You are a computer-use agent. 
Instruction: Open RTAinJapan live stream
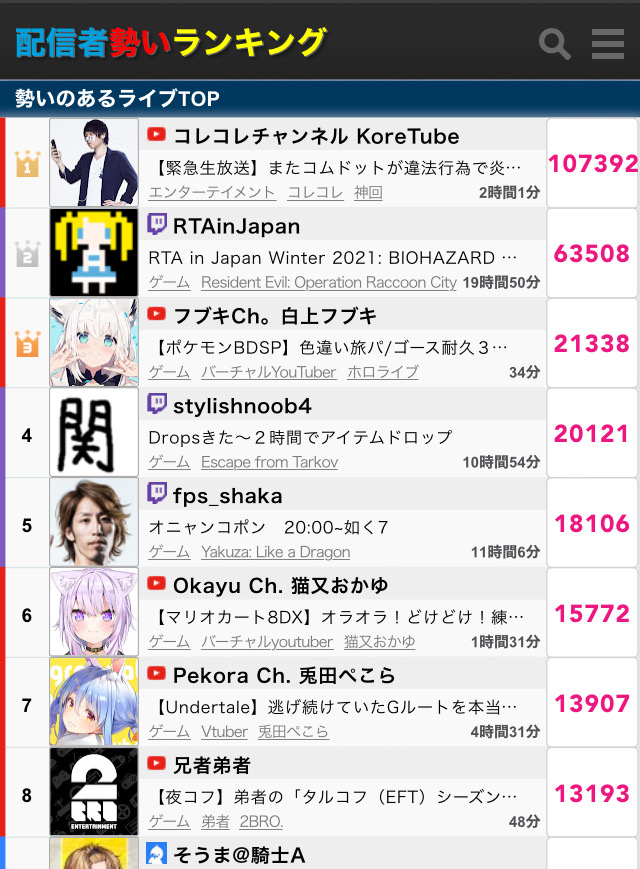click(236, 226)
